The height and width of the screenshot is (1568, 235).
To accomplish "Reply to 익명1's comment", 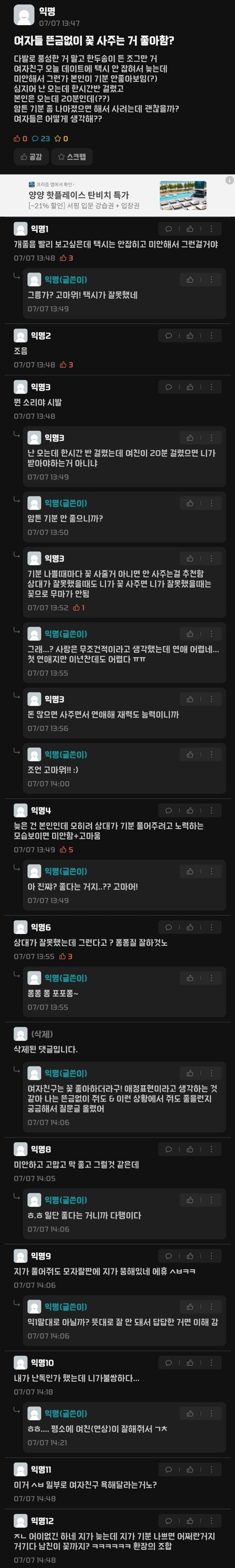I will click(169, 229).
